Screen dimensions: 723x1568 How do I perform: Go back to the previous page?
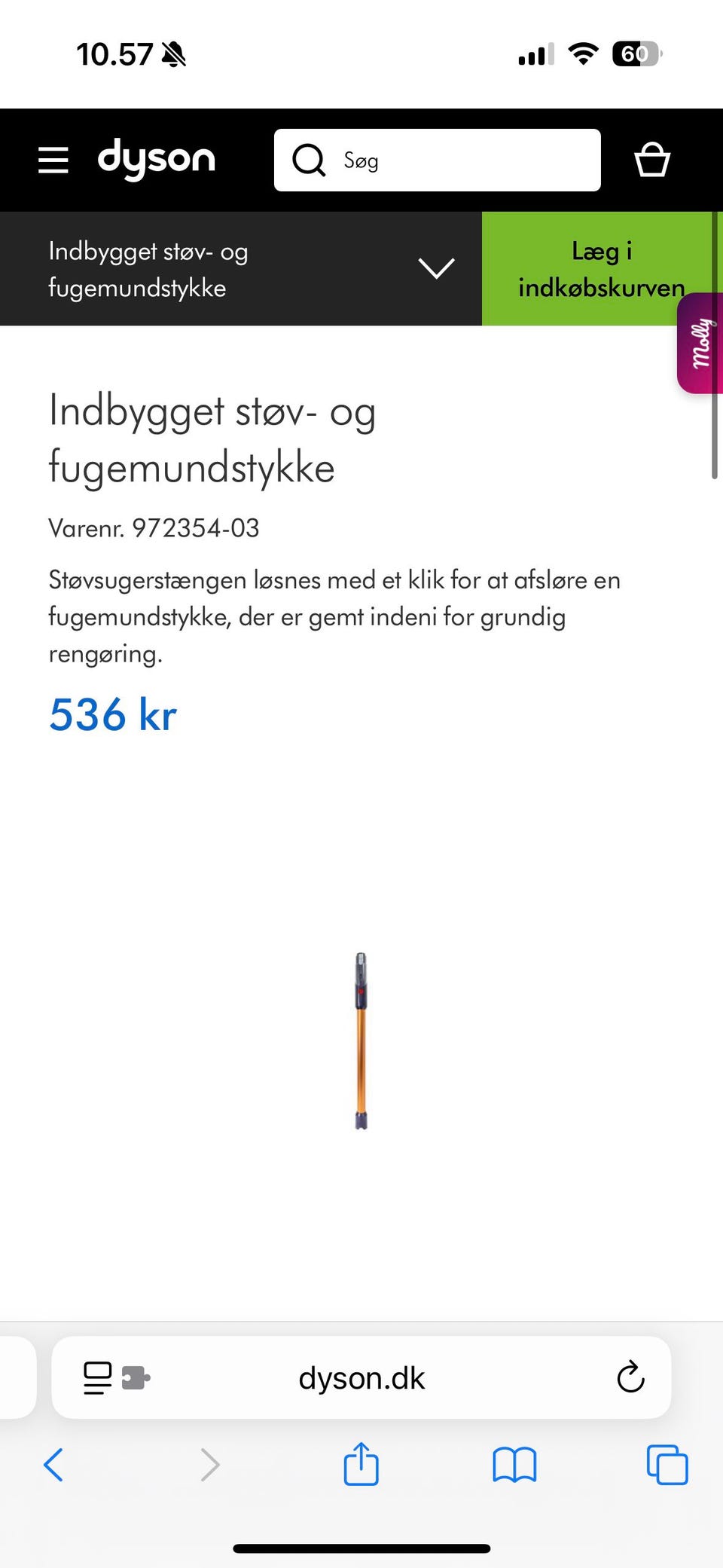pos(53,1465)
